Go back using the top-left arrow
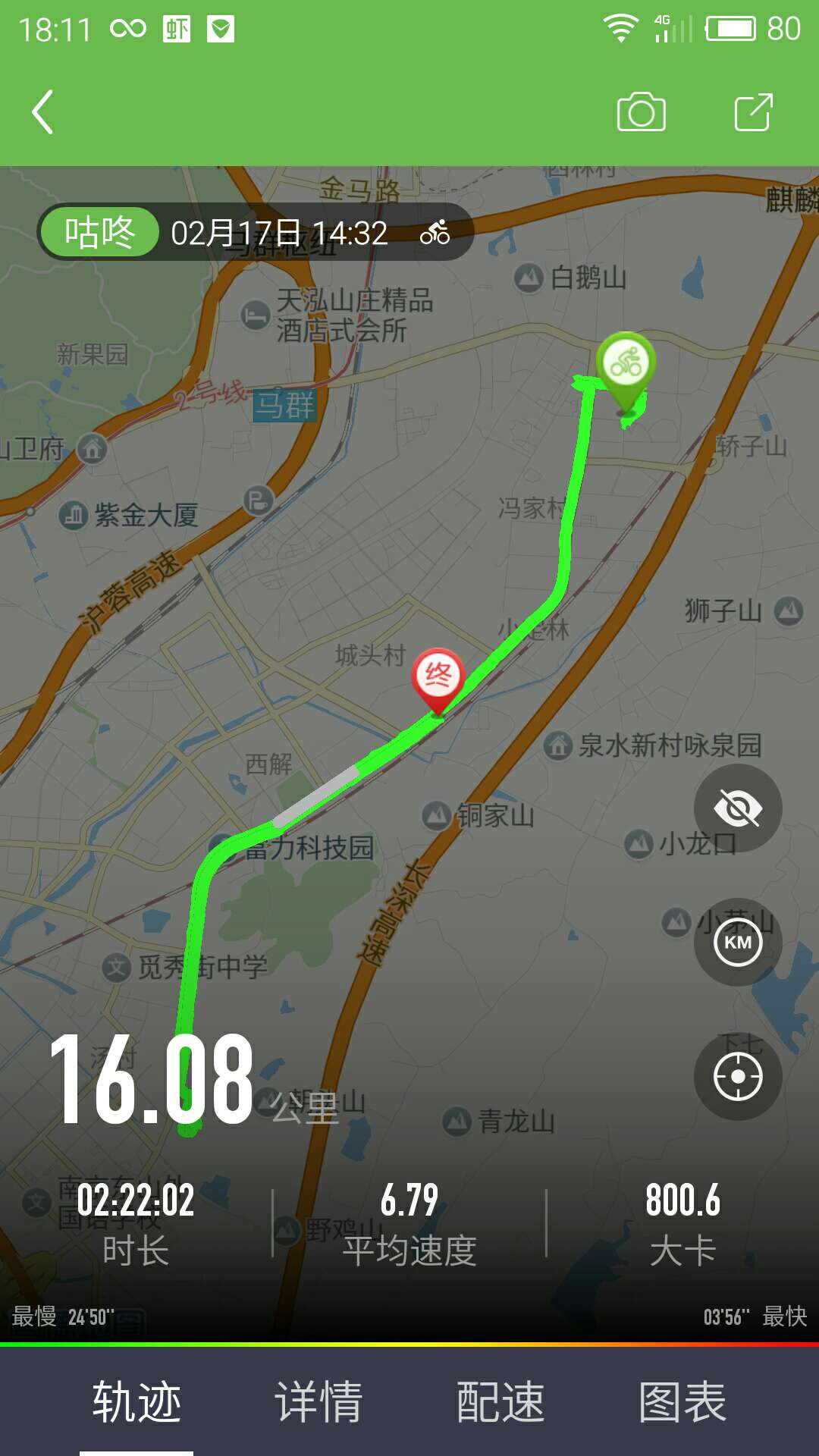 pos(42,112)
